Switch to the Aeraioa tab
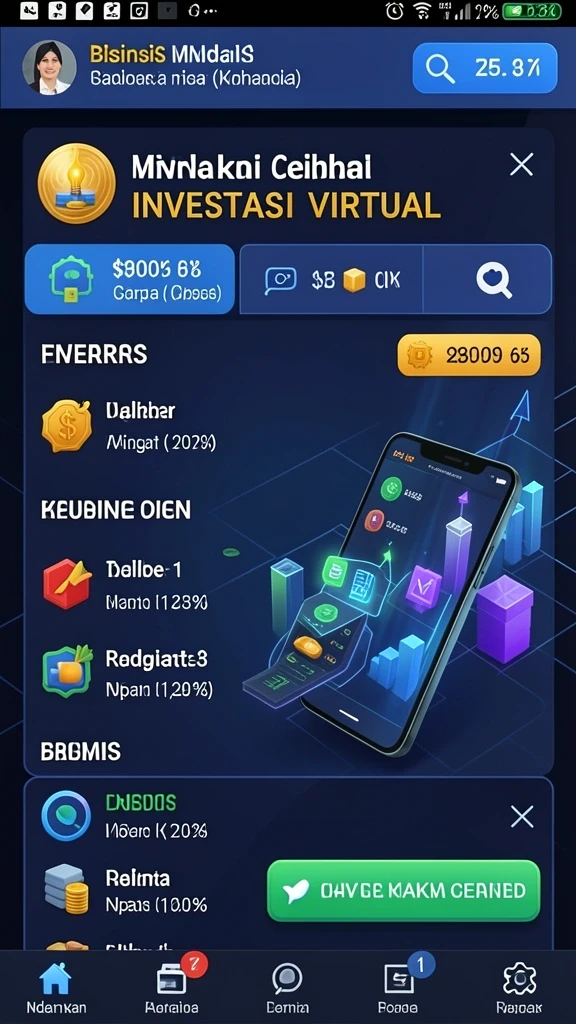Screen dimensions: 576x1024 (172, 988)
